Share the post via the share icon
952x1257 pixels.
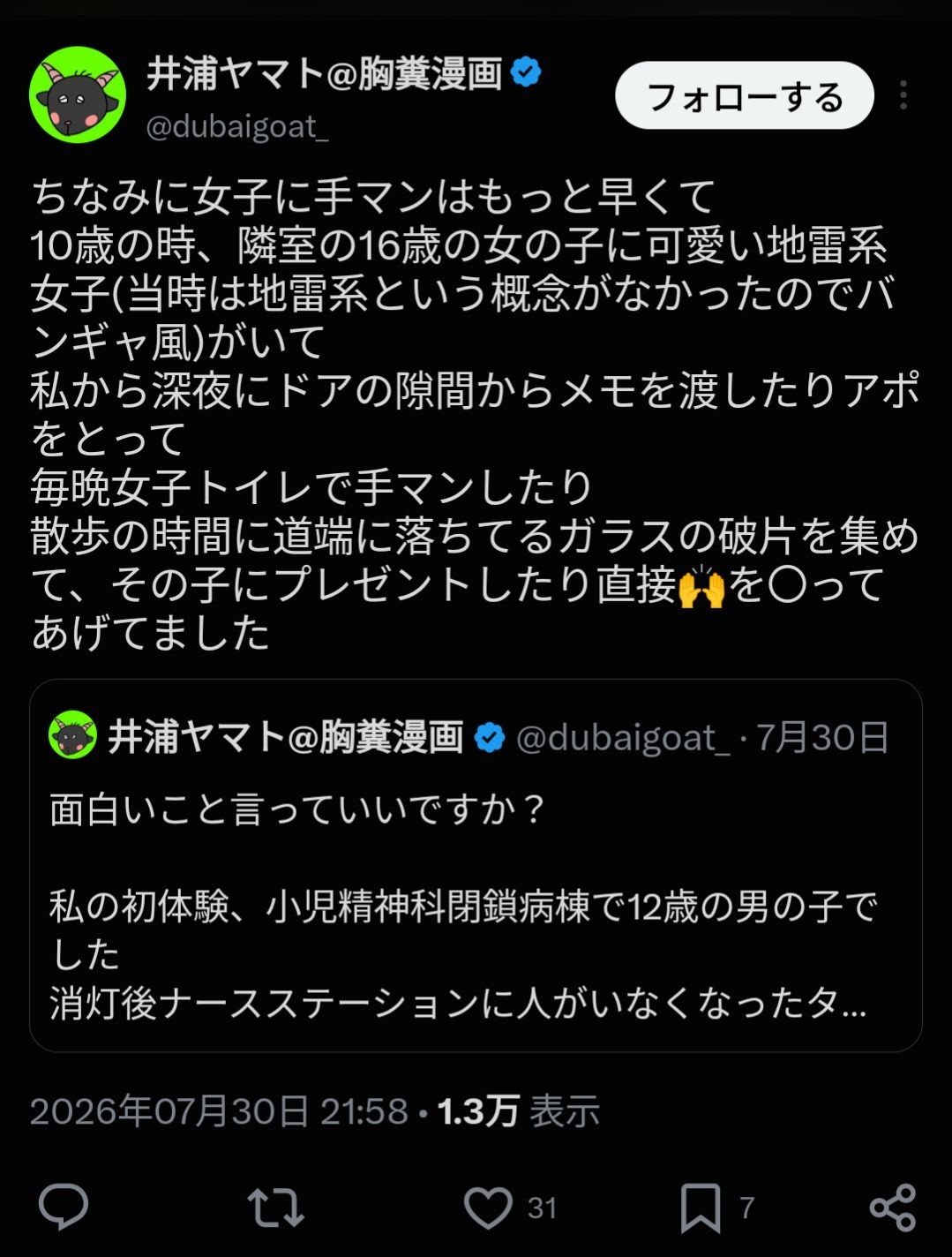(x=893, y=1207)
